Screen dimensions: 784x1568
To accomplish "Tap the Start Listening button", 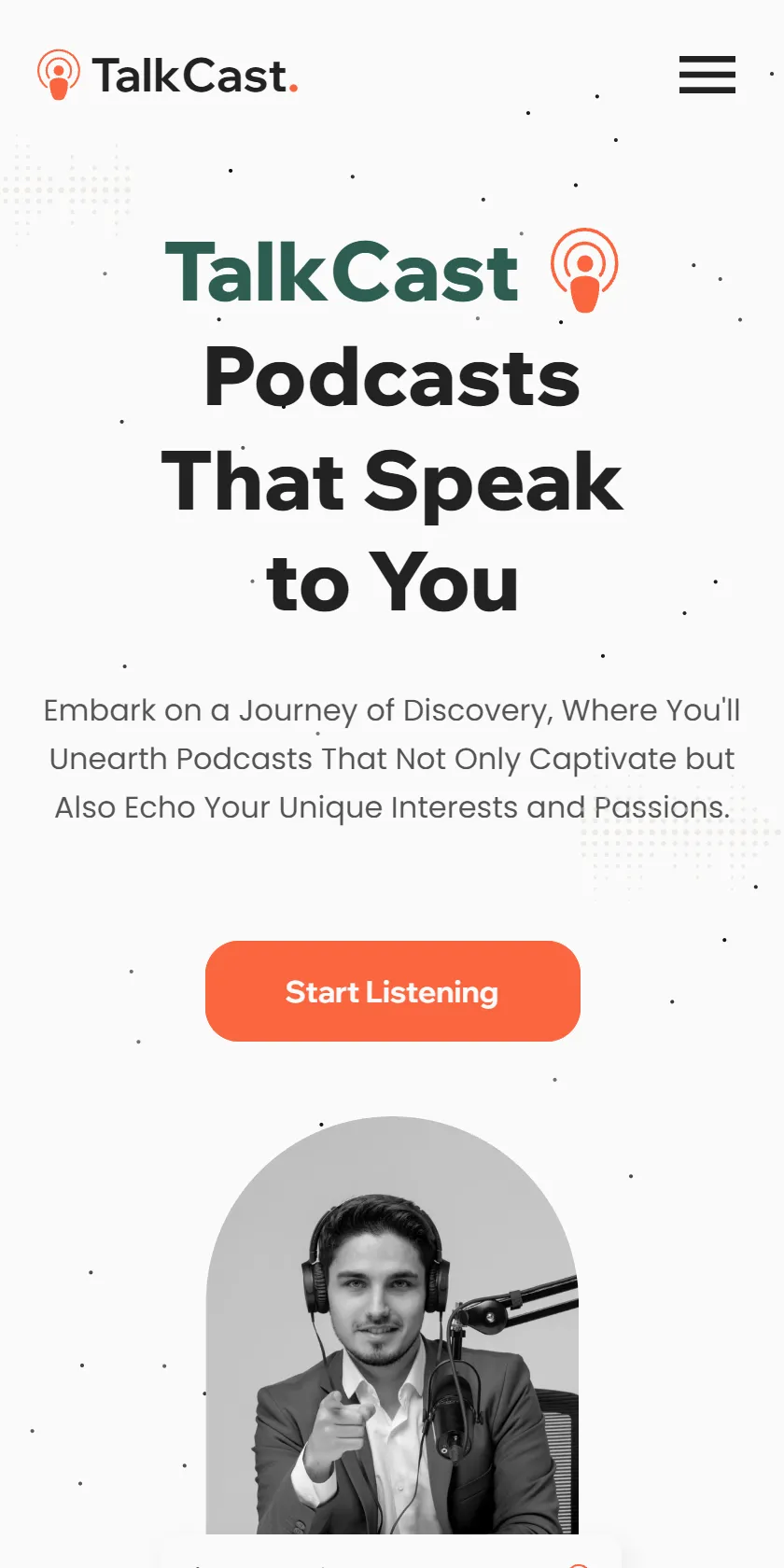I will pyautogui.click(x=393, y=991).
